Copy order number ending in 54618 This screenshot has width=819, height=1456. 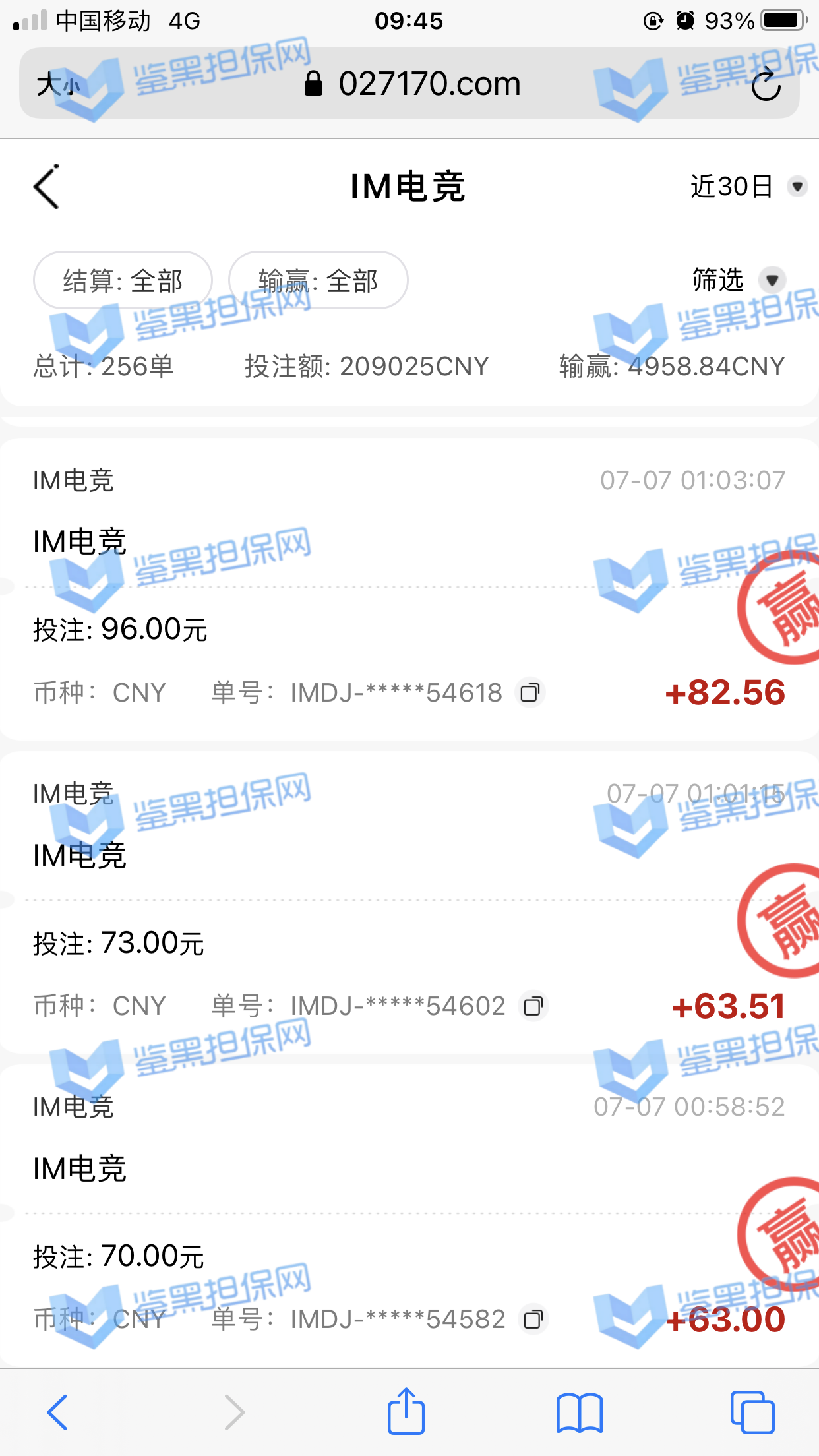click(530, 693)
